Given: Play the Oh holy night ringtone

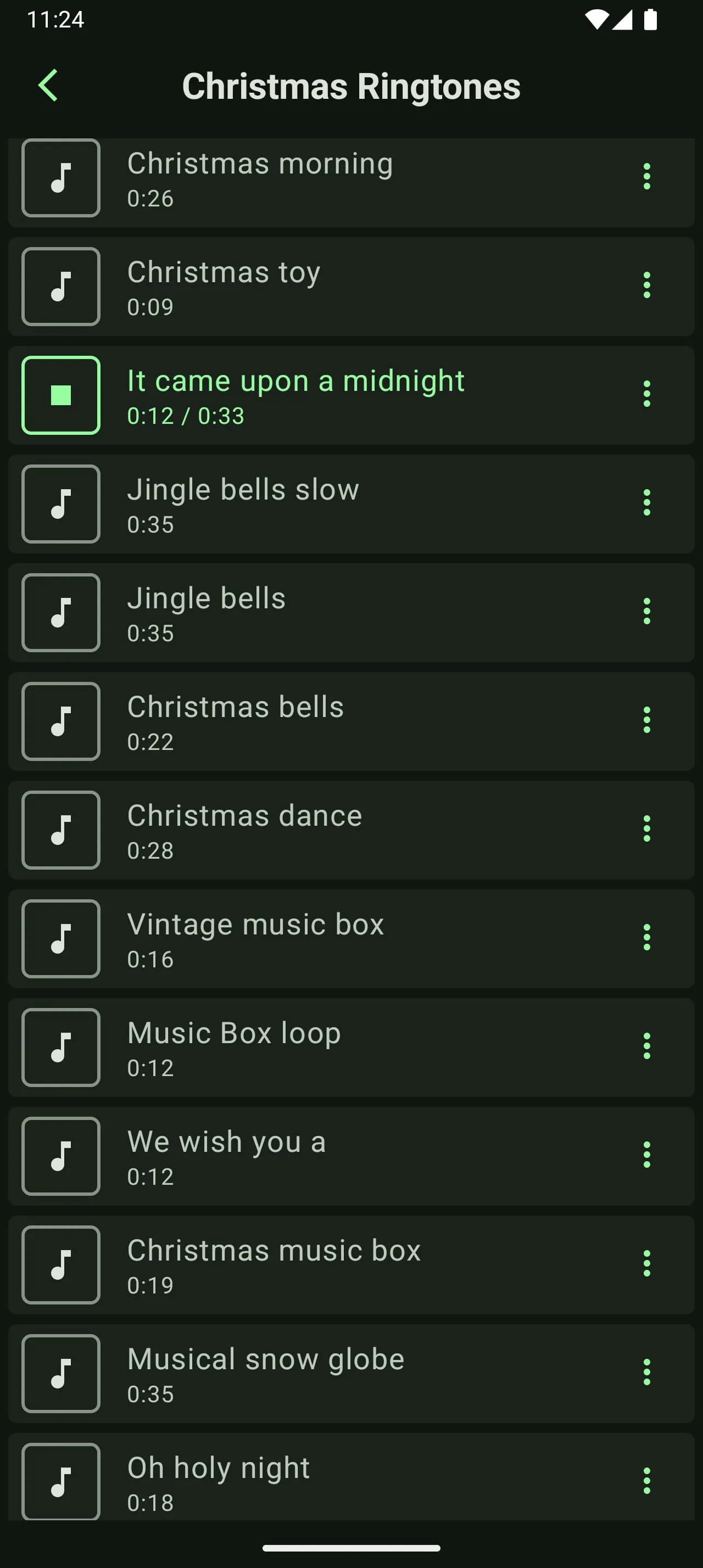Looking at the screenshot, I should (x=61, y=1483).
